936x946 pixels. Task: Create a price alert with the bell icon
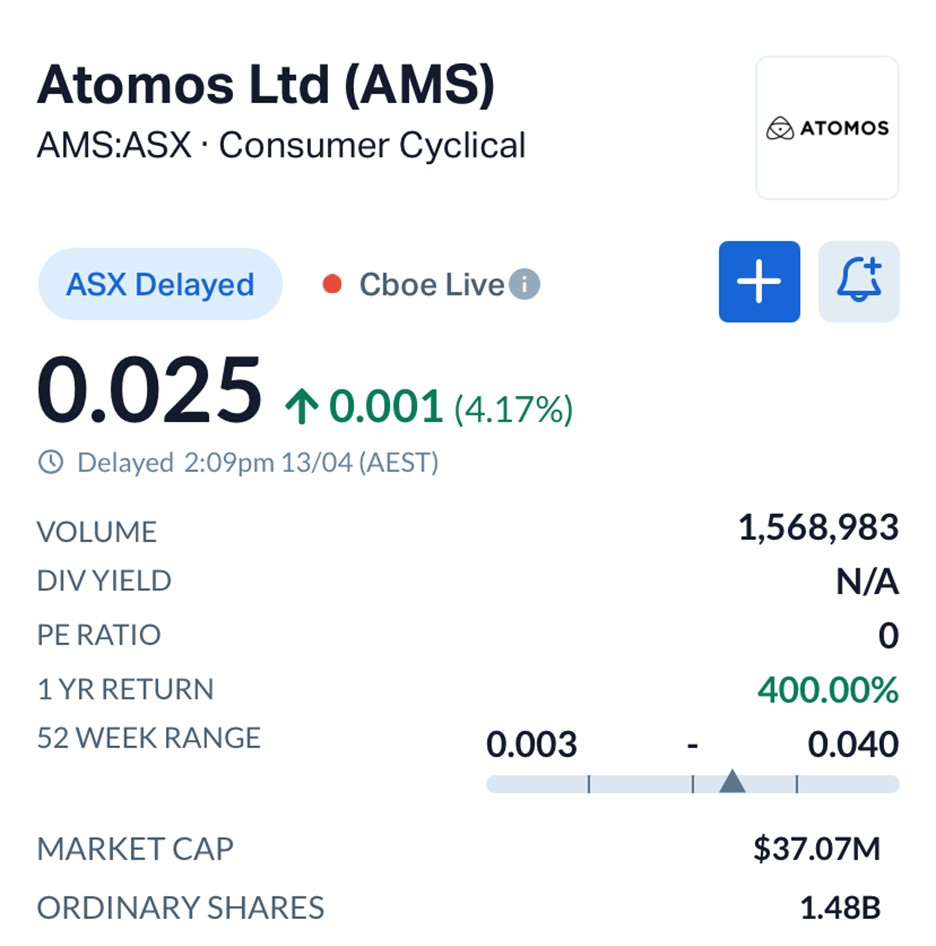click(x=858, y=282)
